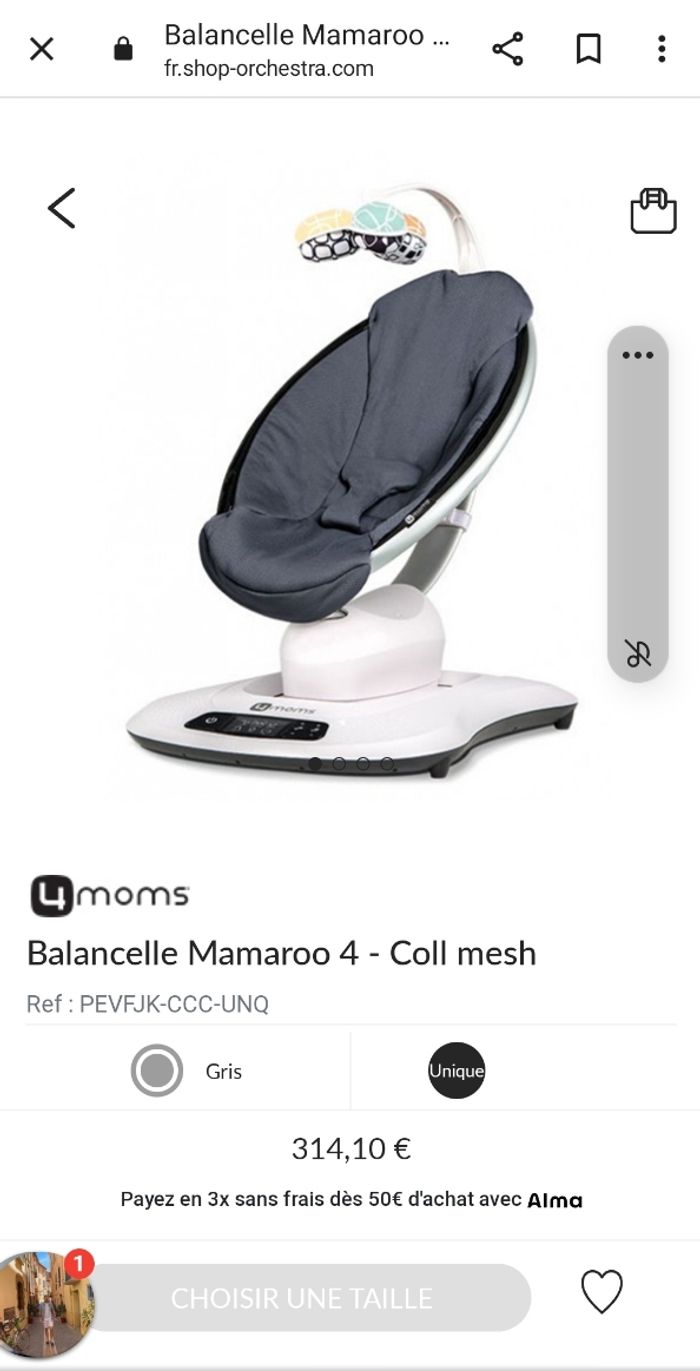Screen dimensions: 700x1371
Task: Toggle the mute sound icon
Action: click(638, 653)
